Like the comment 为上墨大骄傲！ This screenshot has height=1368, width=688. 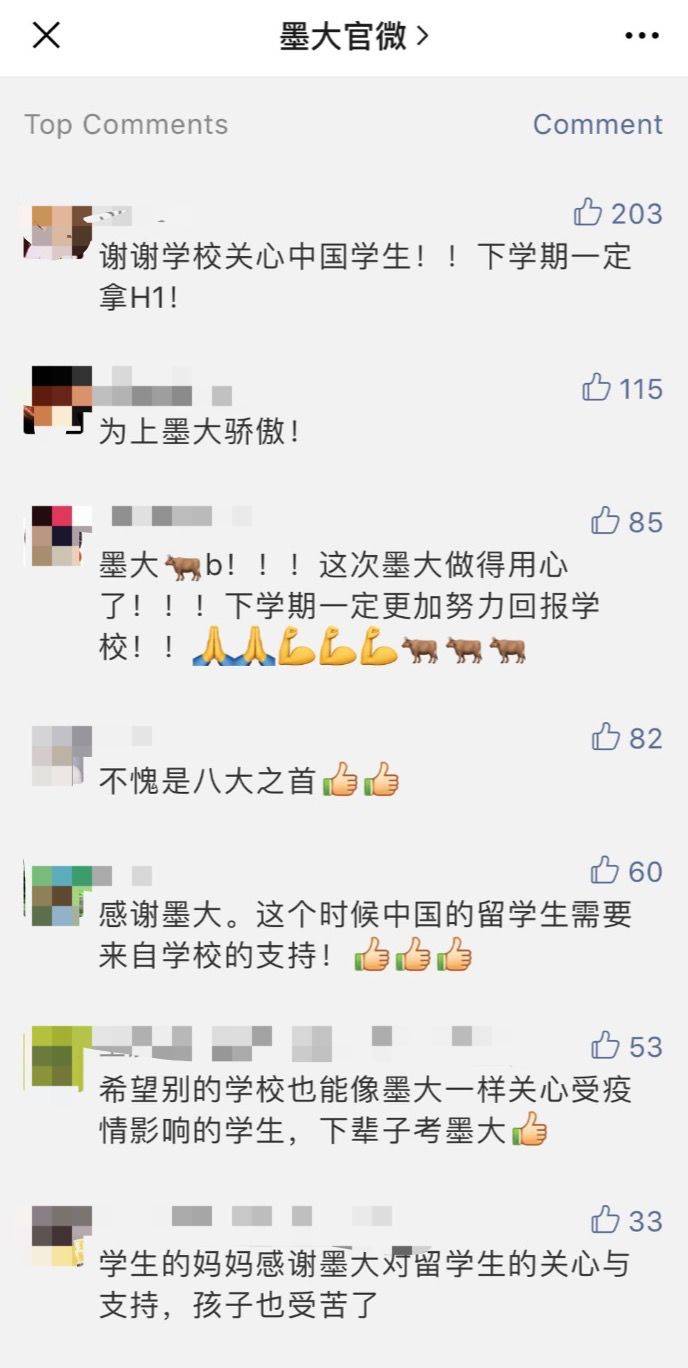coord(597,387)
